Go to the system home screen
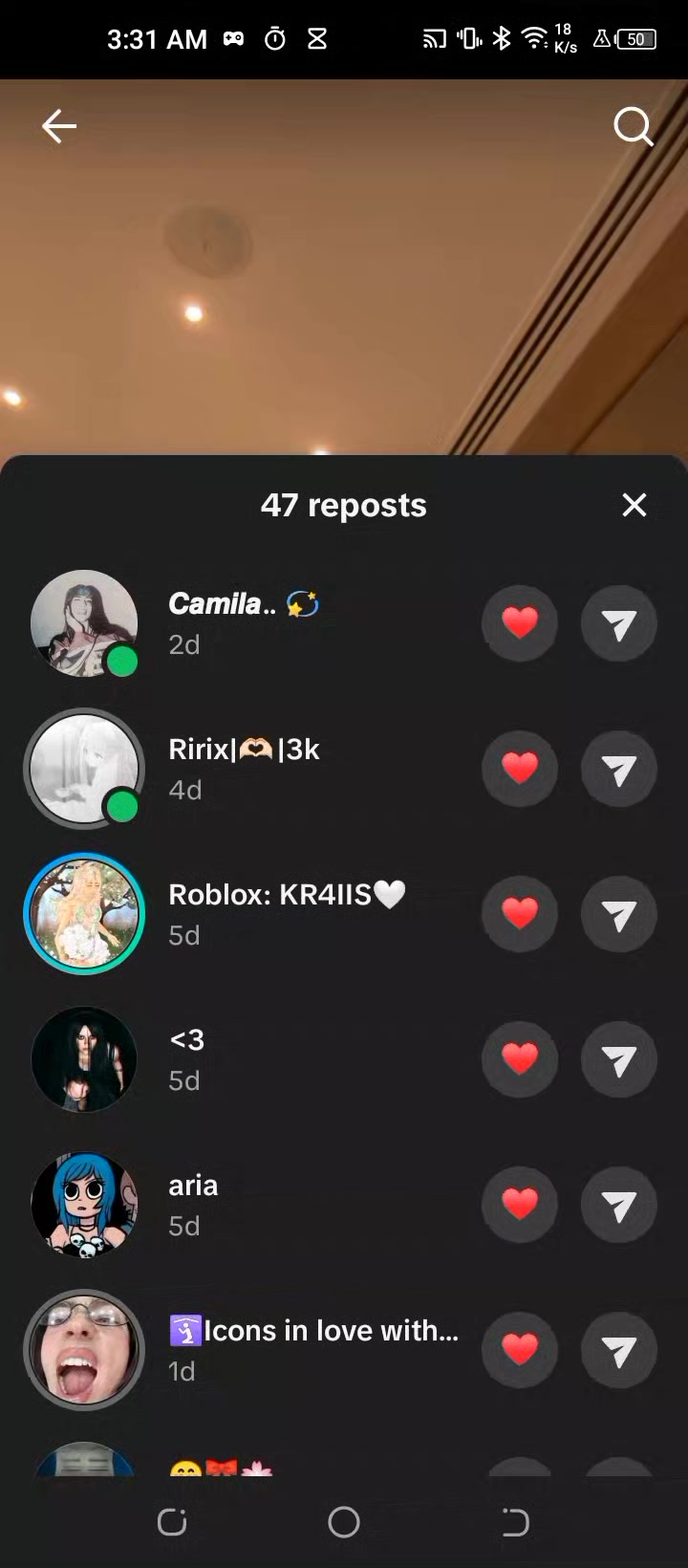This screenshot has height=1568, width=688. click(x=344, y=1522)
